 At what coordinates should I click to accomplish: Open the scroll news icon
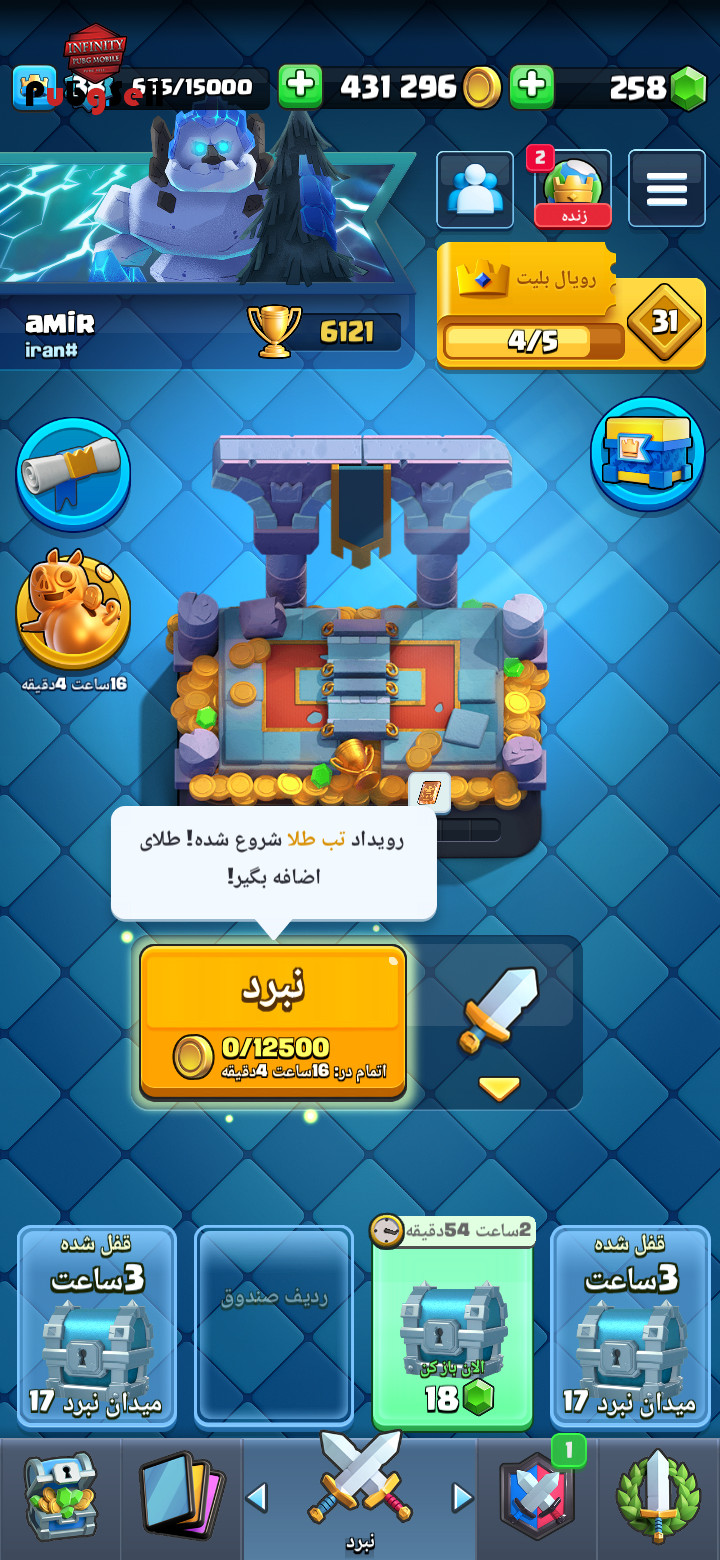point(73,474)
